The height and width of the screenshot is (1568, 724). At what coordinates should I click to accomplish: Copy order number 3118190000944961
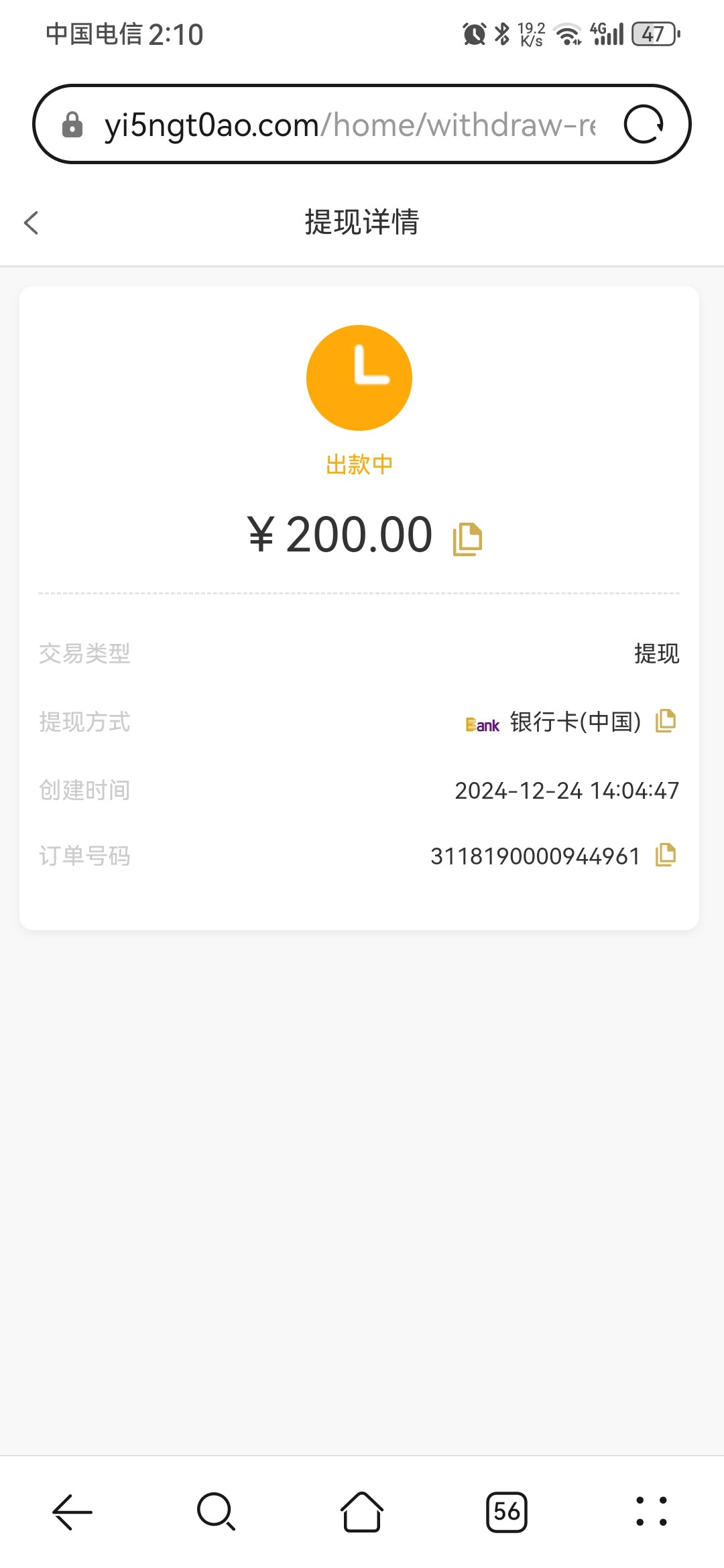coord(665,855)
